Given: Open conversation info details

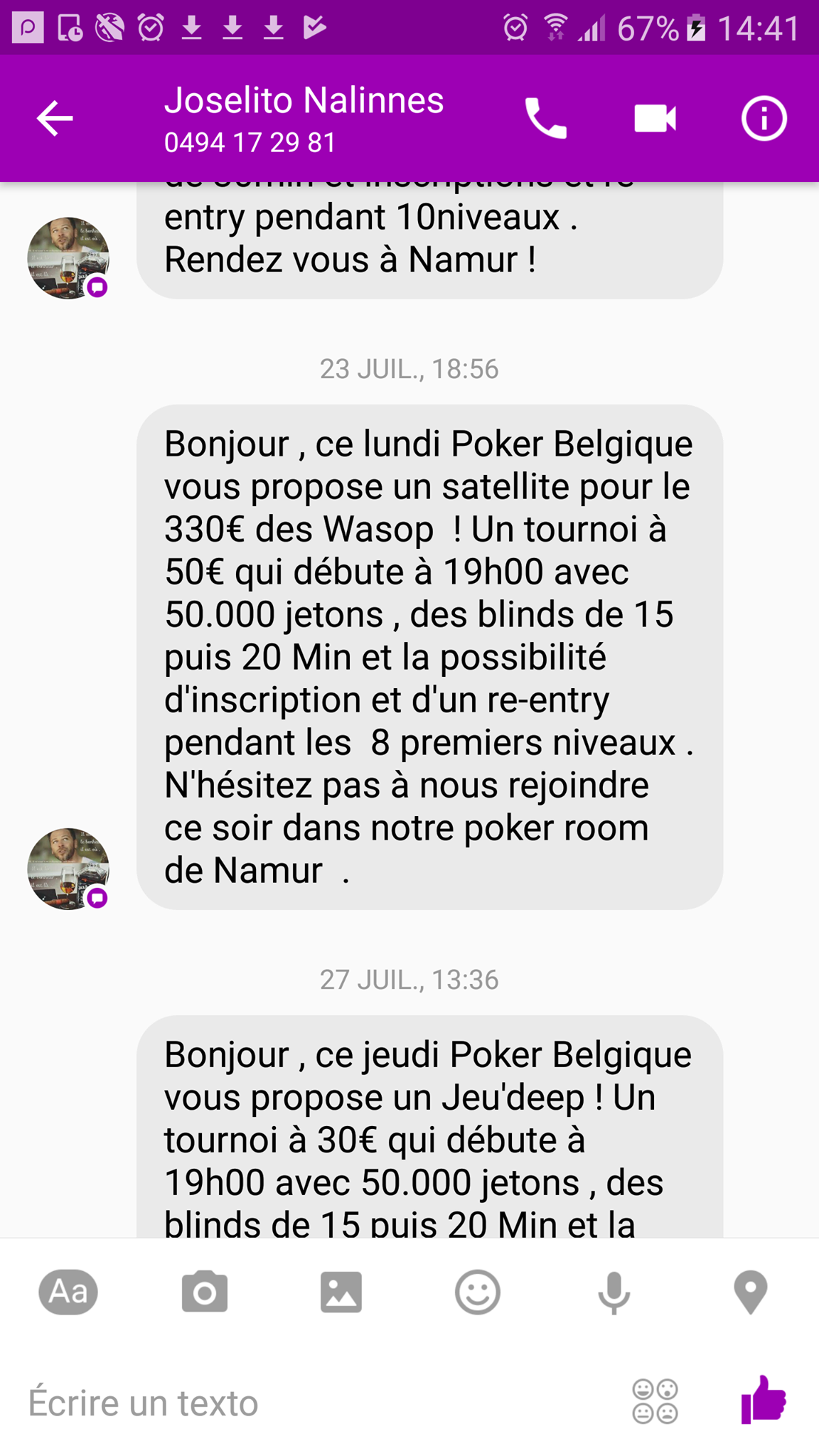Looking at the screenshot, I should pos(764,118).
